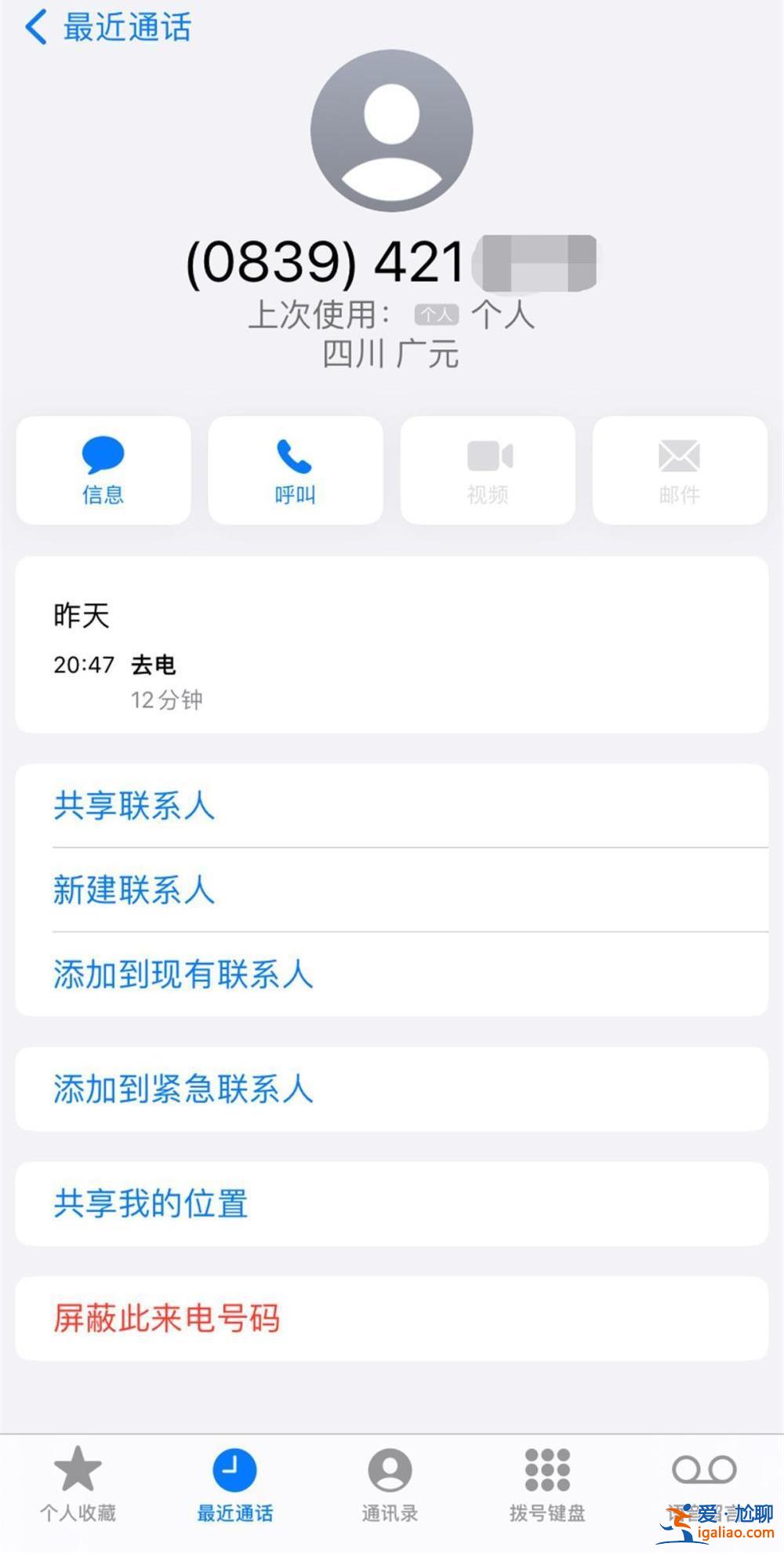784x1554 pixels.
Task: Tap the contact avatar placeholder image
Action: pos(391,132)
